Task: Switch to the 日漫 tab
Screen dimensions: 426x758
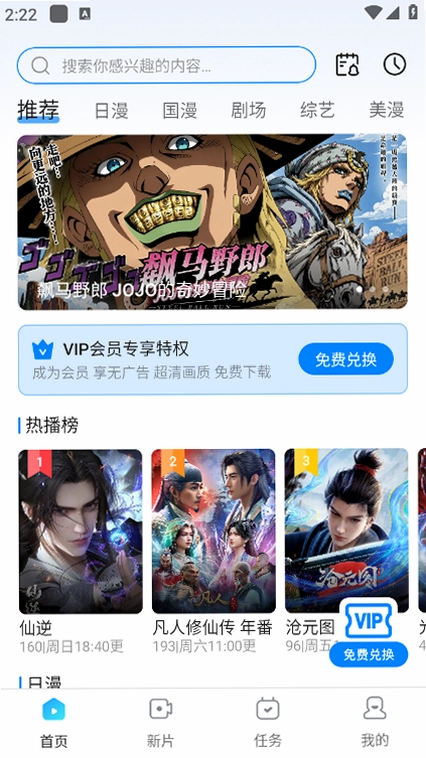Action: [111, 110]
